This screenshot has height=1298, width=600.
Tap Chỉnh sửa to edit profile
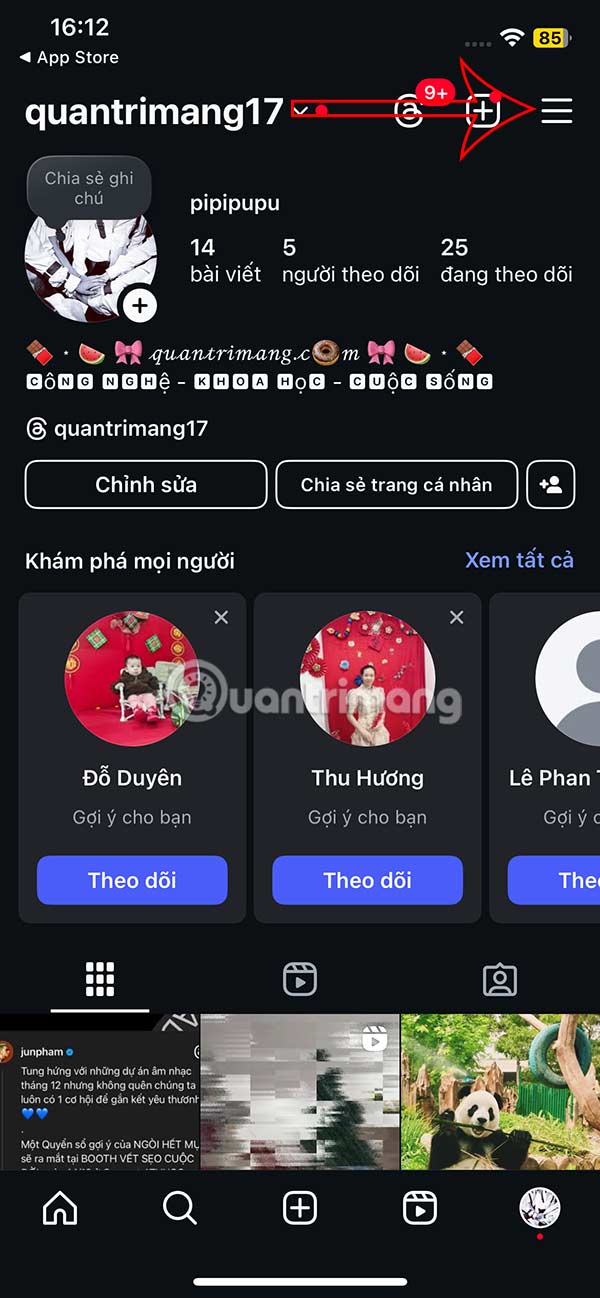click(146, 485)
